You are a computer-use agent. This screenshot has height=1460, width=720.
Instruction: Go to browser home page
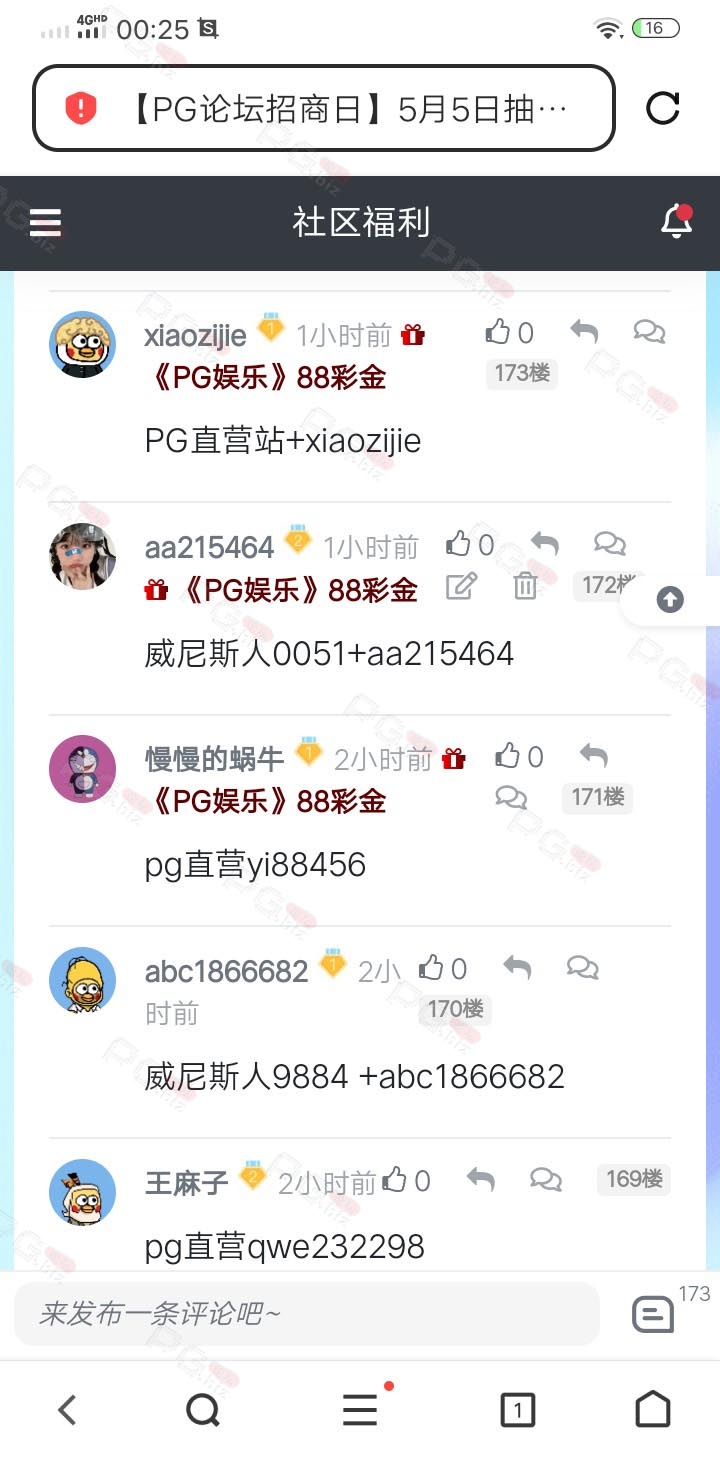pyautogui.click(x=653, y=1410)
